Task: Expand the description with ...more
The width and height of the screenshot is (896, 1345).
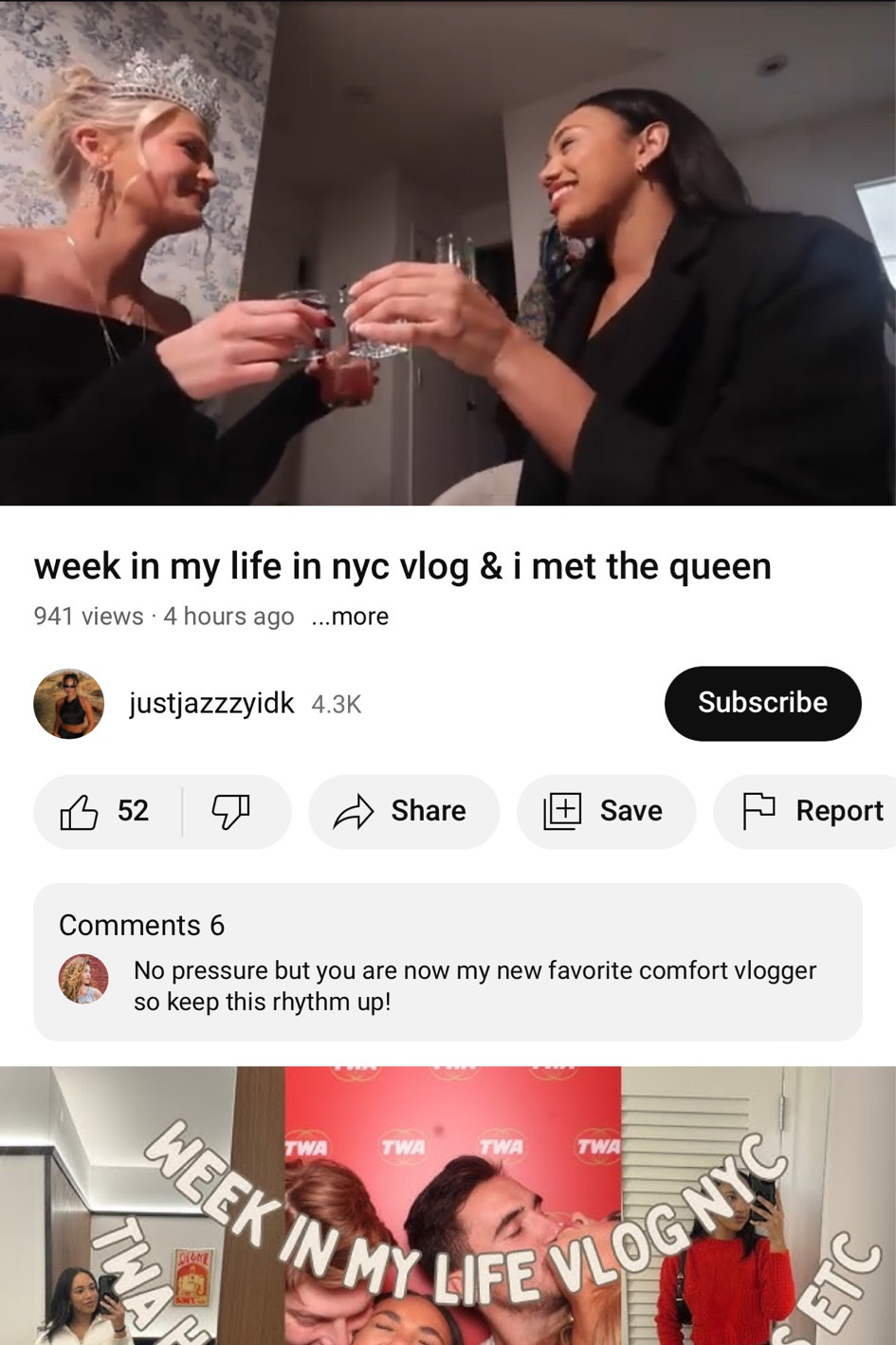Action: point(350,617)
